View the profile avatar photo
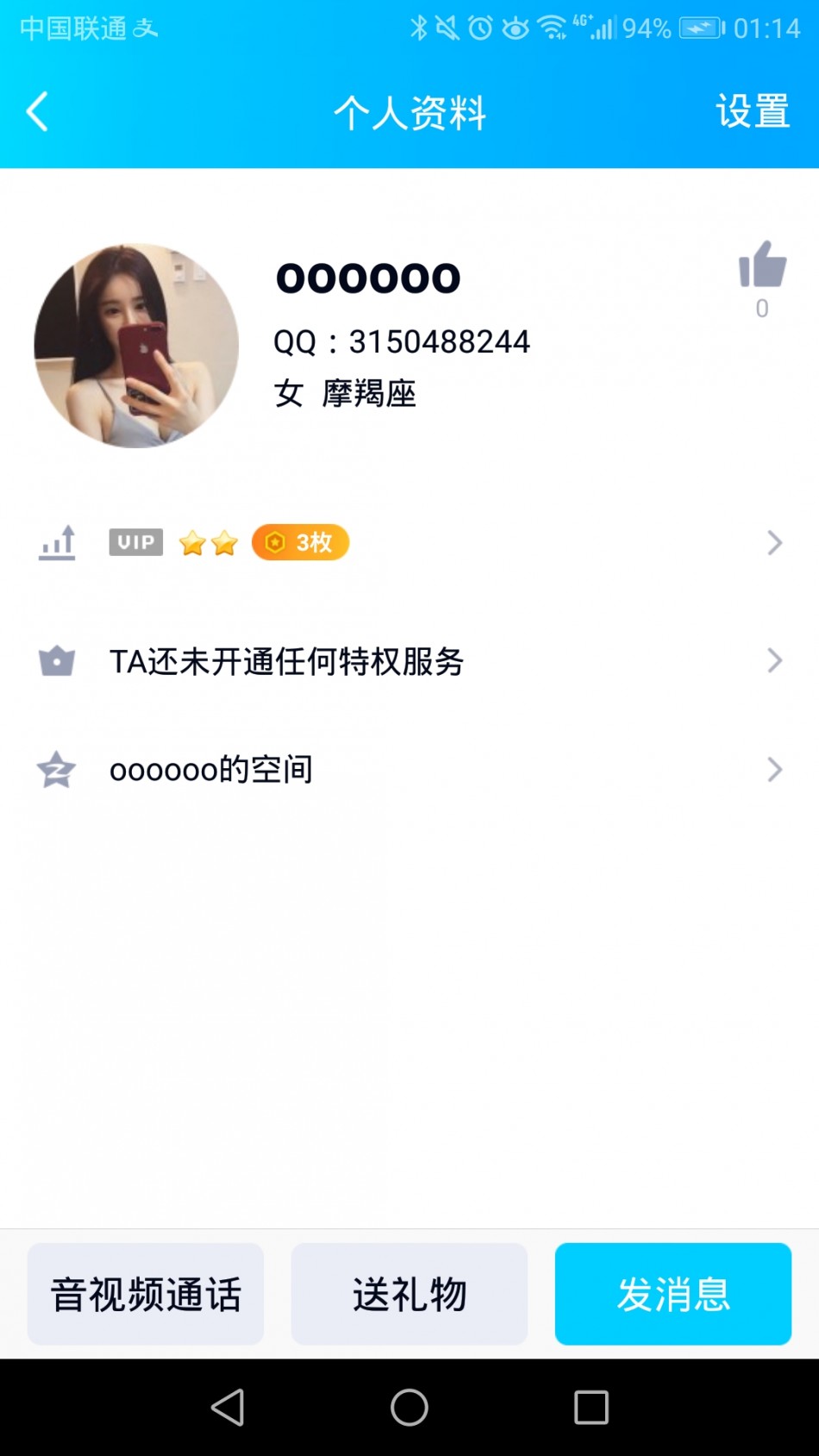This screenshot has width=819, height=1456. pyautogui.click(x=136, y=346)
